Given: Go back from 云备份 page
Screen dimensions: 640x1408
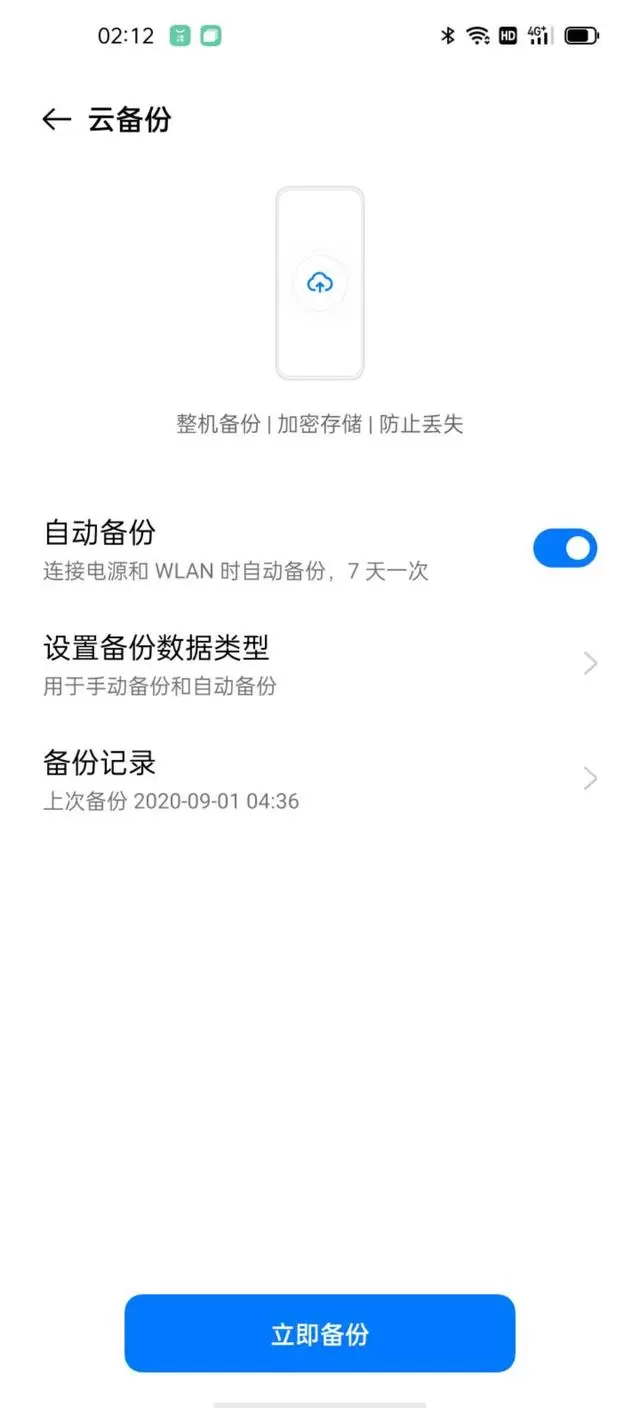Looking at the screenshot, I should pos(56,120).
